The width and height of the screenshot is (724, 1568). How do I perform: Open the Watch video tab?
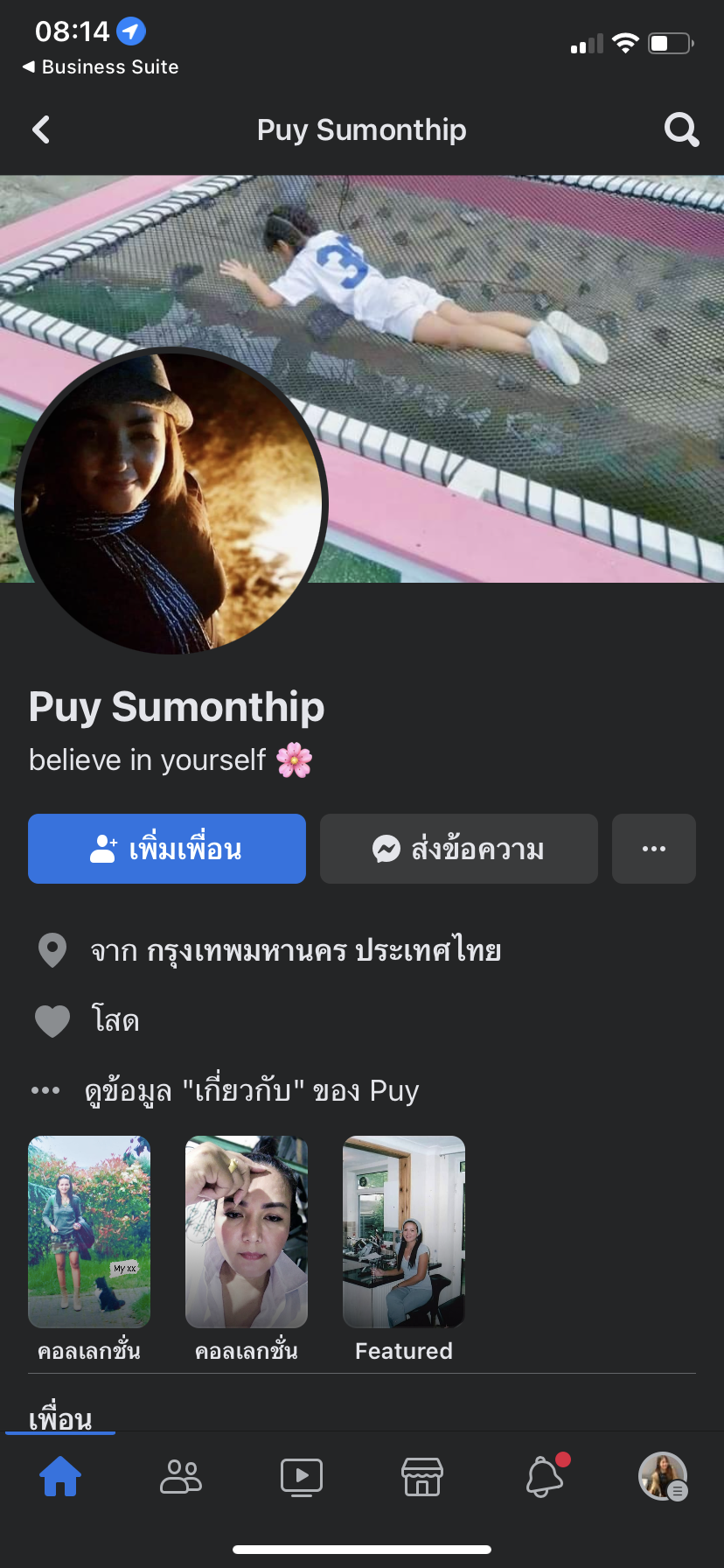click(x=302, y=1477)
